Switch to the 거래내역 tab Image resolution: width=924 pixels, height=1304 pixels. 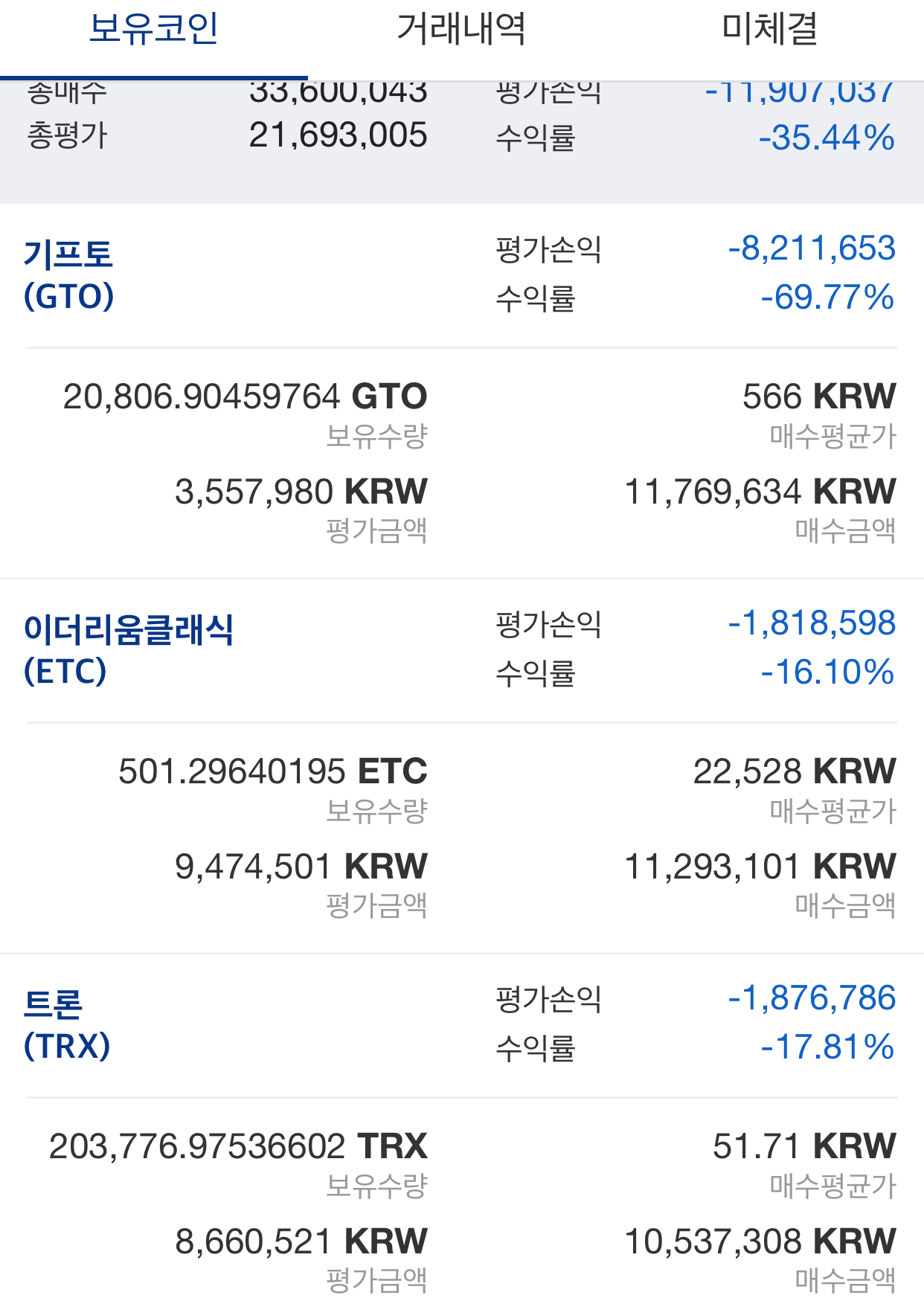point(461,30)
